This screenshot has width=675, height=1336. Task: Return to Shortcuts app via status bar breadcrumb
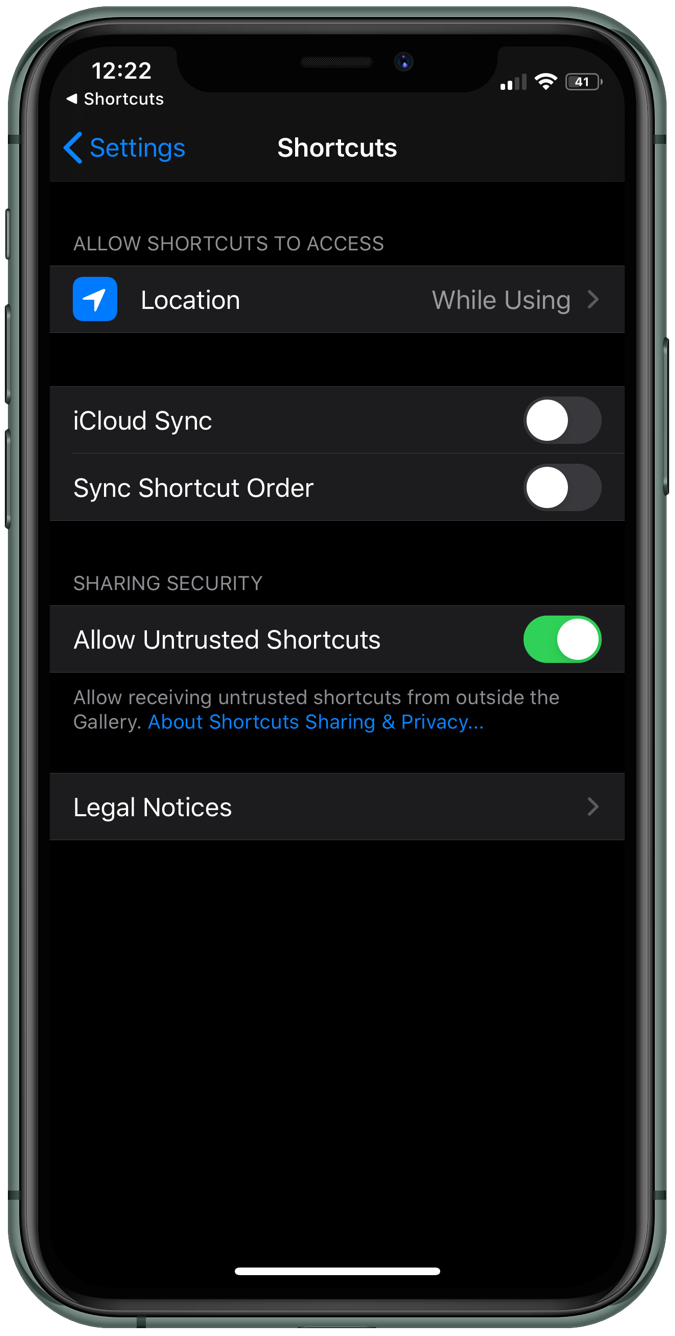click(115, 99)
